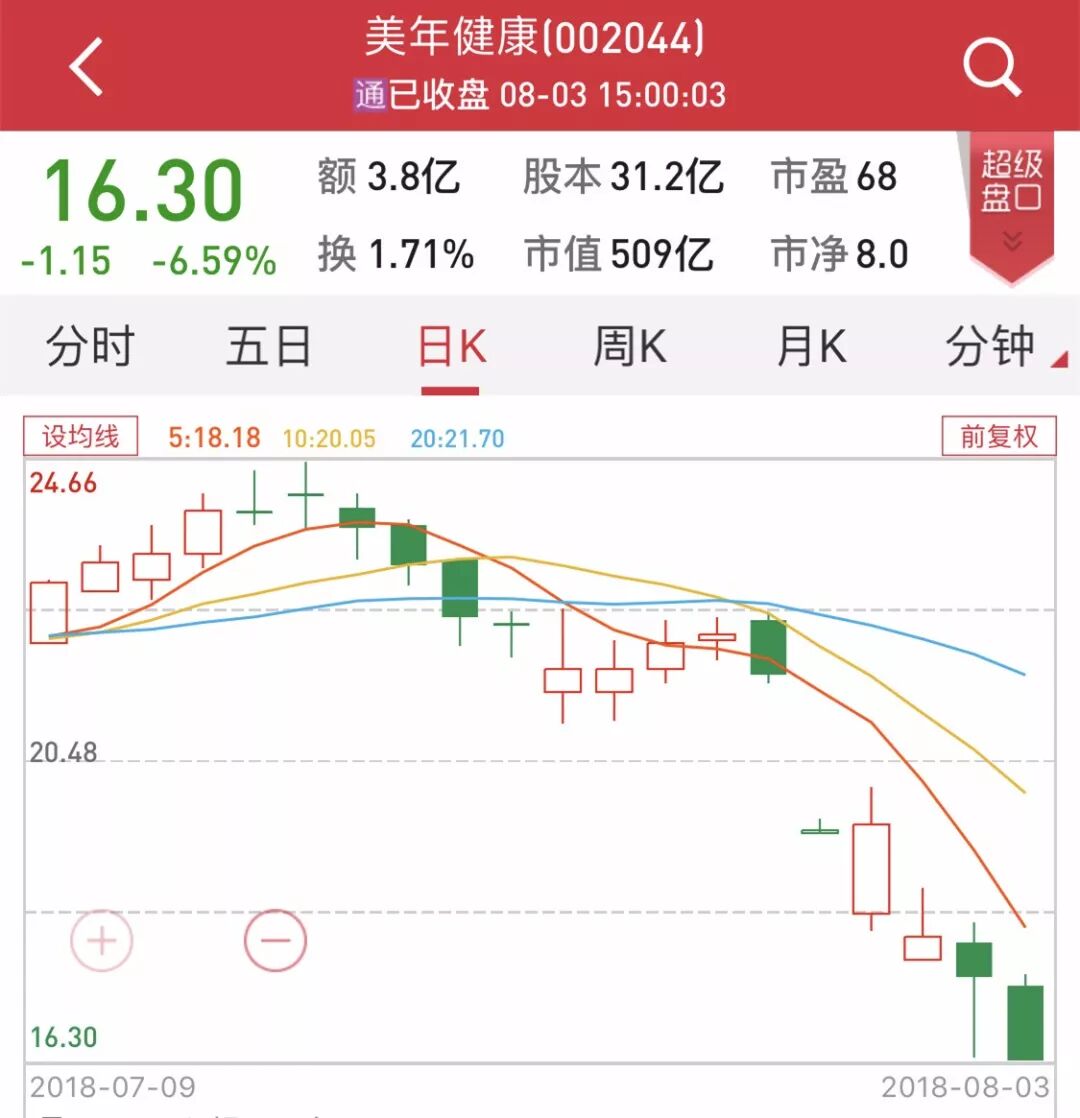Select the 日K tab
This screenshot has height=1118, width=1080.
pos(451,347)
